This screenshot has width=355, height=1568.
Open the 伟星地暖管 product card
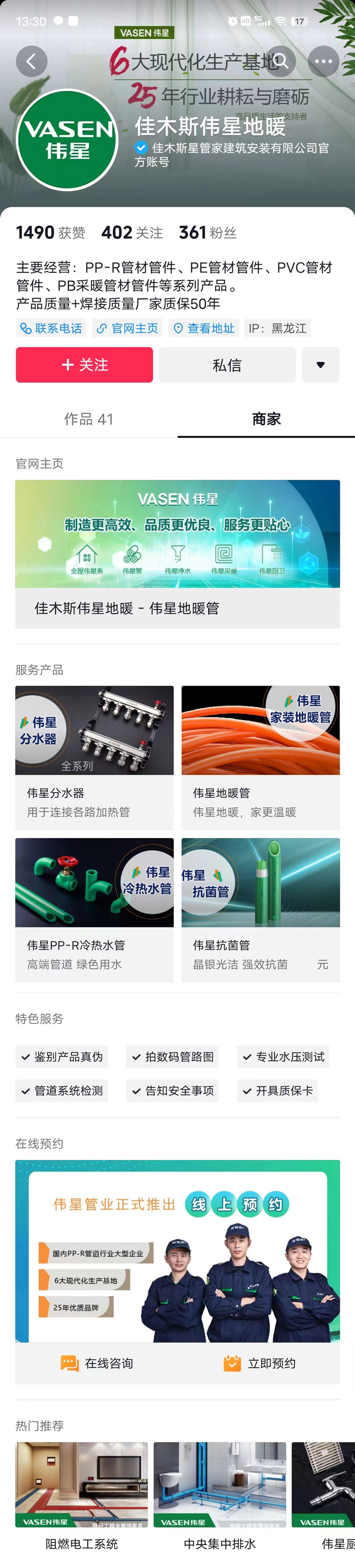[x=261, y=757]
